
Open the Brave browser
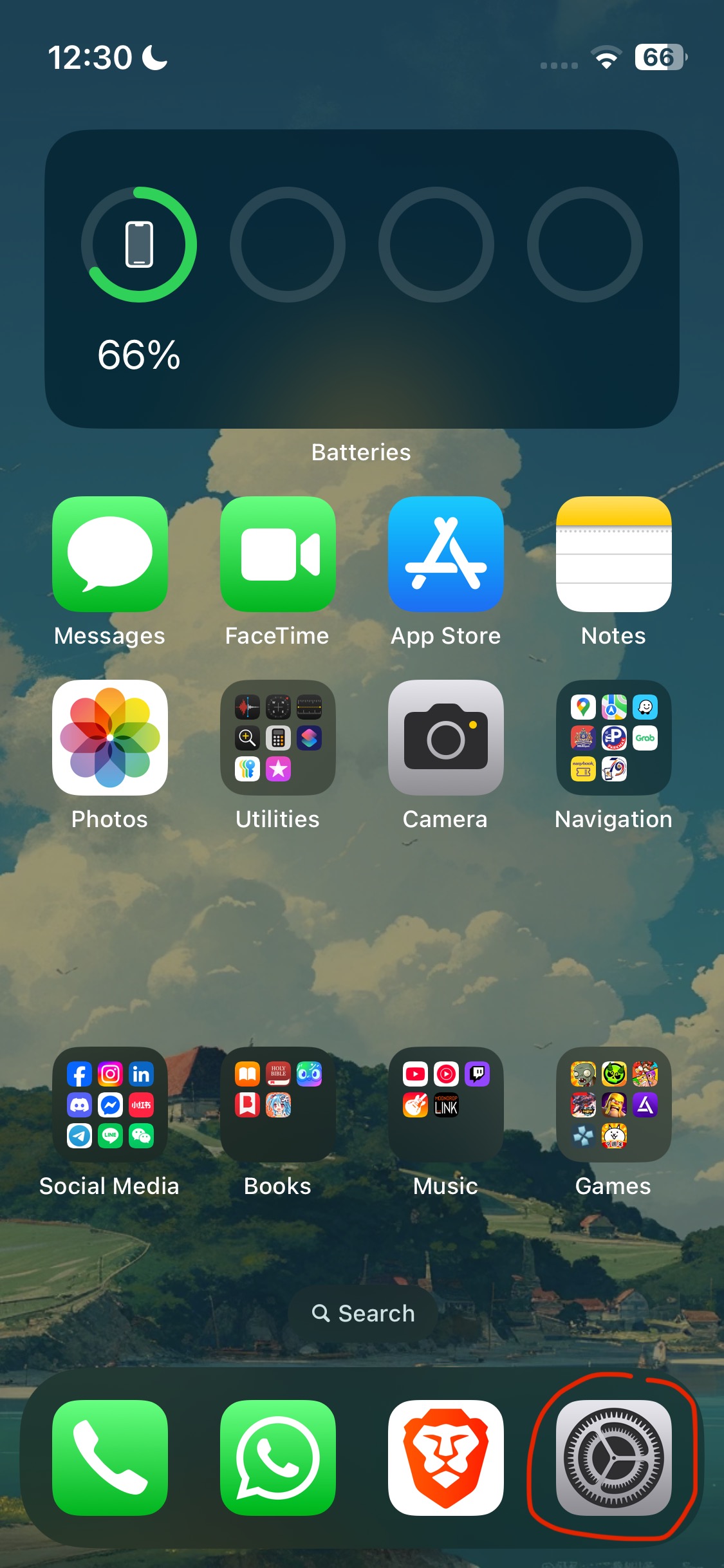click(x=446, y=1458)
